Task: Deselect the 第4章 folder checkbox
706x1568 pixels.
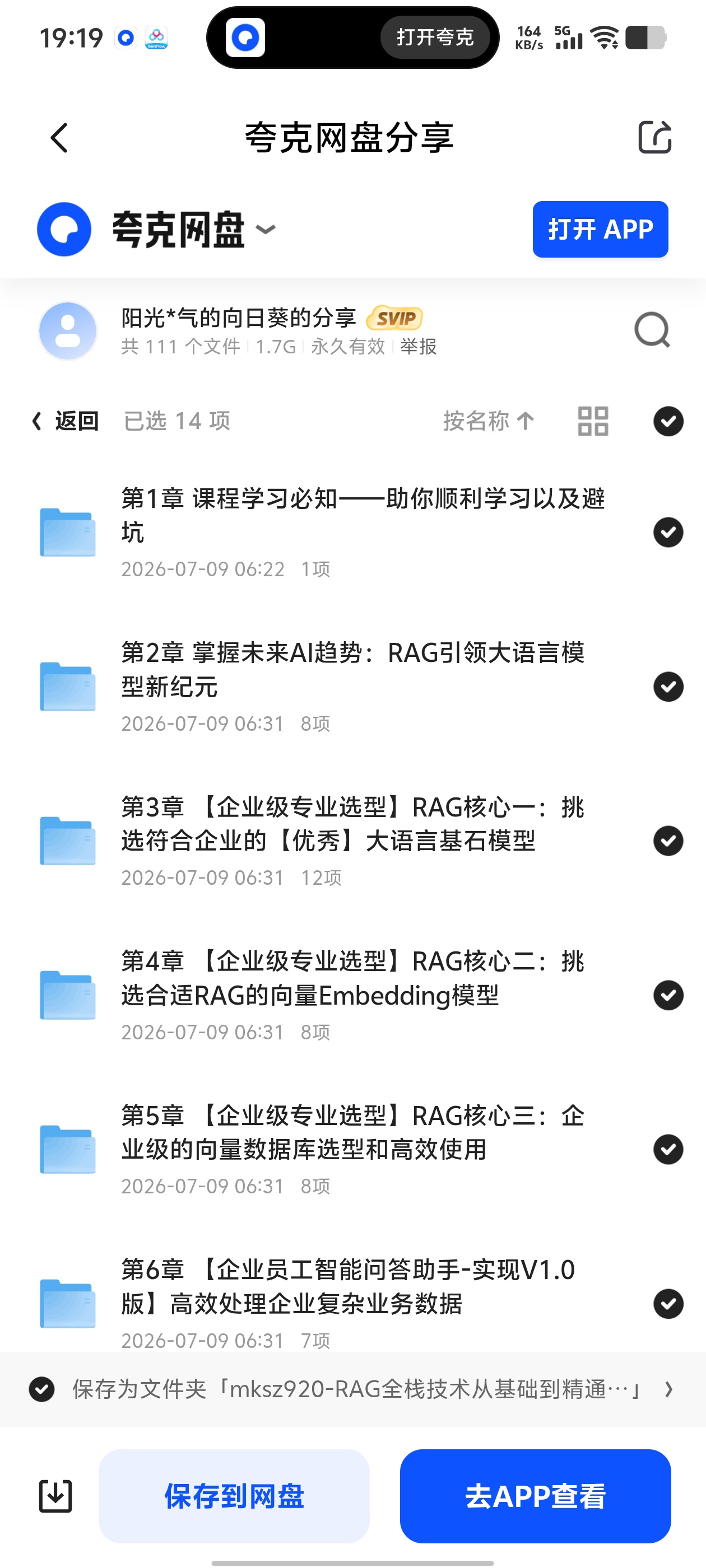Action: pos(668,995)
